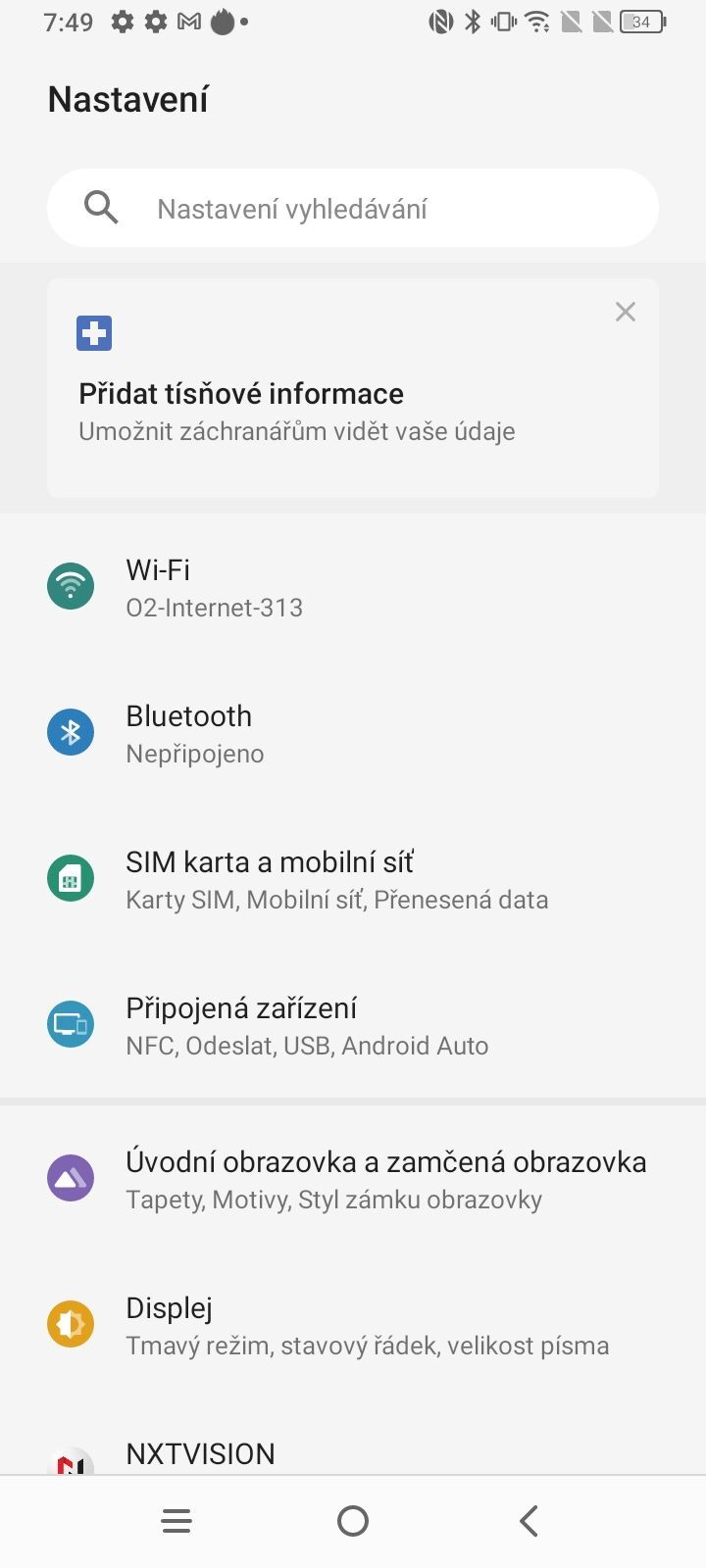Tap the purple wallpaper icon for Úvodní obrazovka

coord(70,1177)
